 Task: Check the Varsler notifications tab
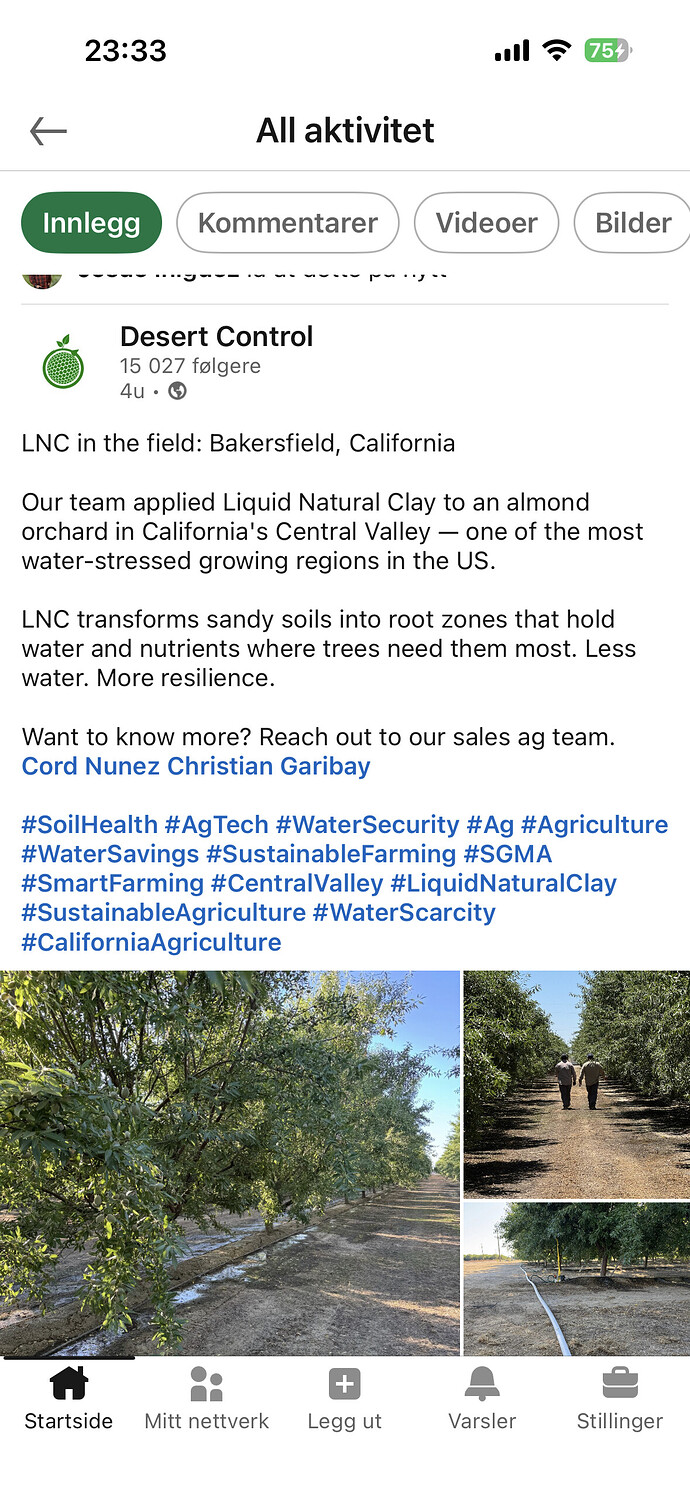coord(482,1398)
